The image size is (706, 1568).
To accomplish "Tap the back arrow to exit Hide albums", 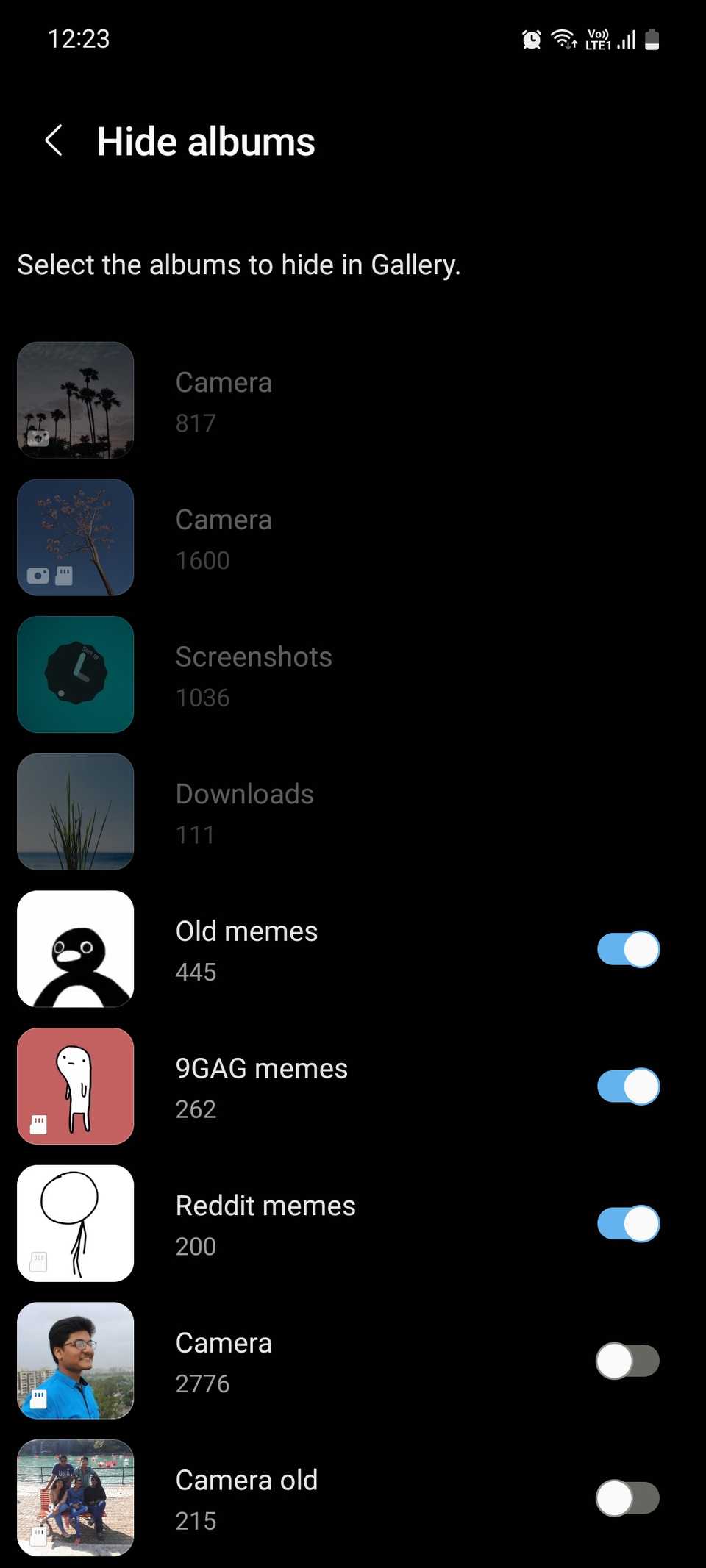I will [x=54, y=140].
